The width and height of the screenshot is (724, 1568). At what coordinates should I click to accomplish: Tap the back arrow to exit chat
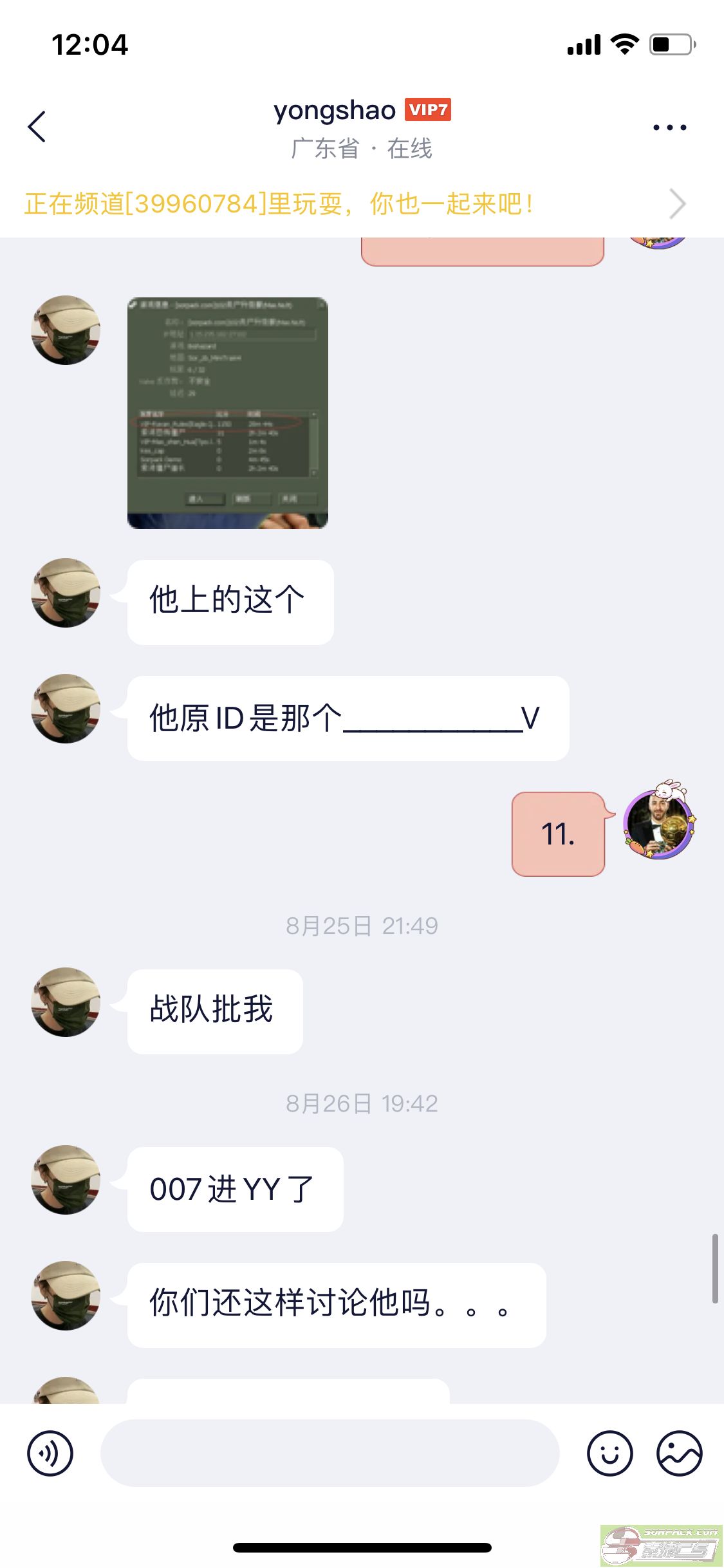point(37,126)
